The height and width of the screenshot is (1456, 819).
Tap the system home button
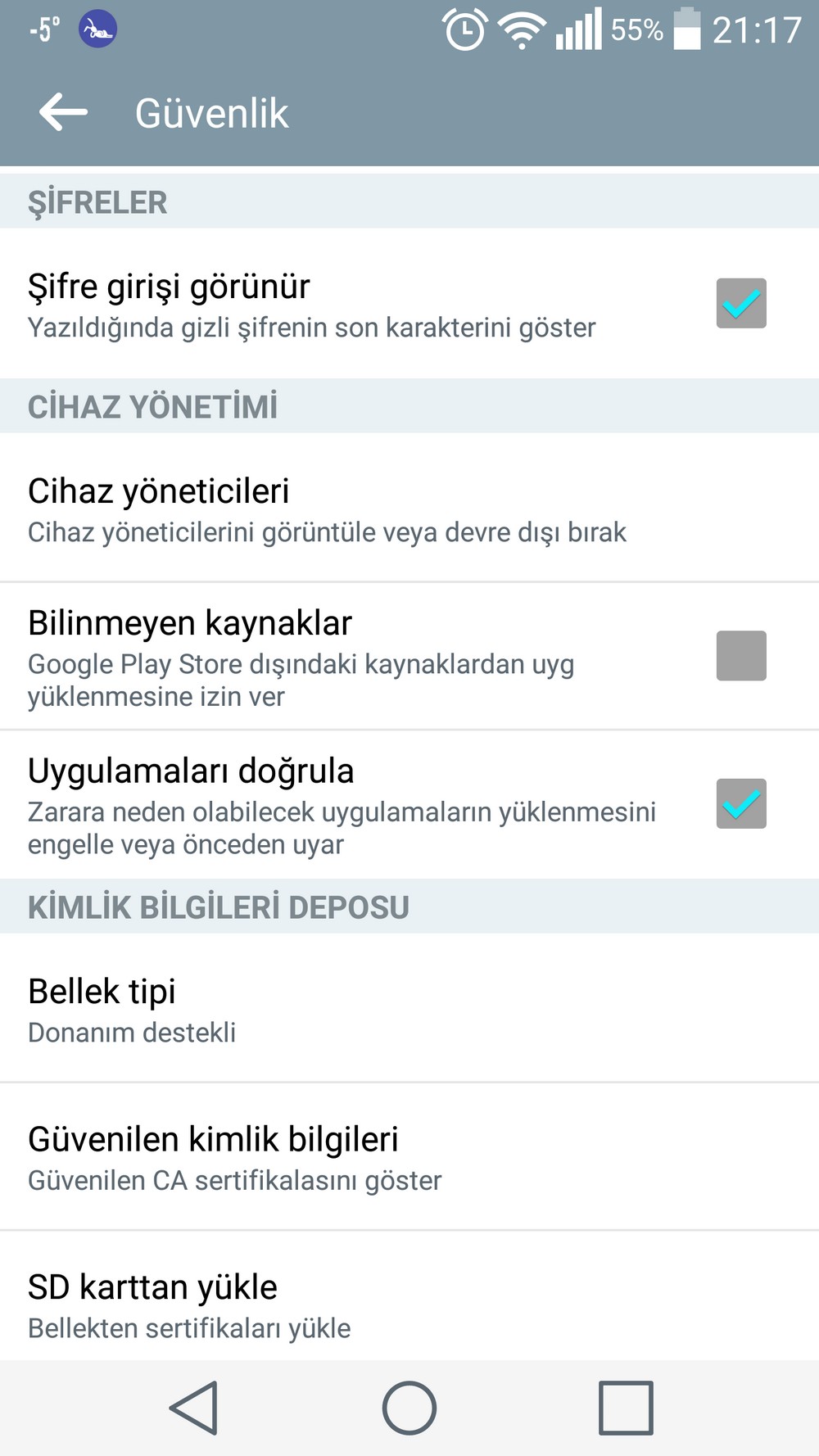click(409, 1409)
